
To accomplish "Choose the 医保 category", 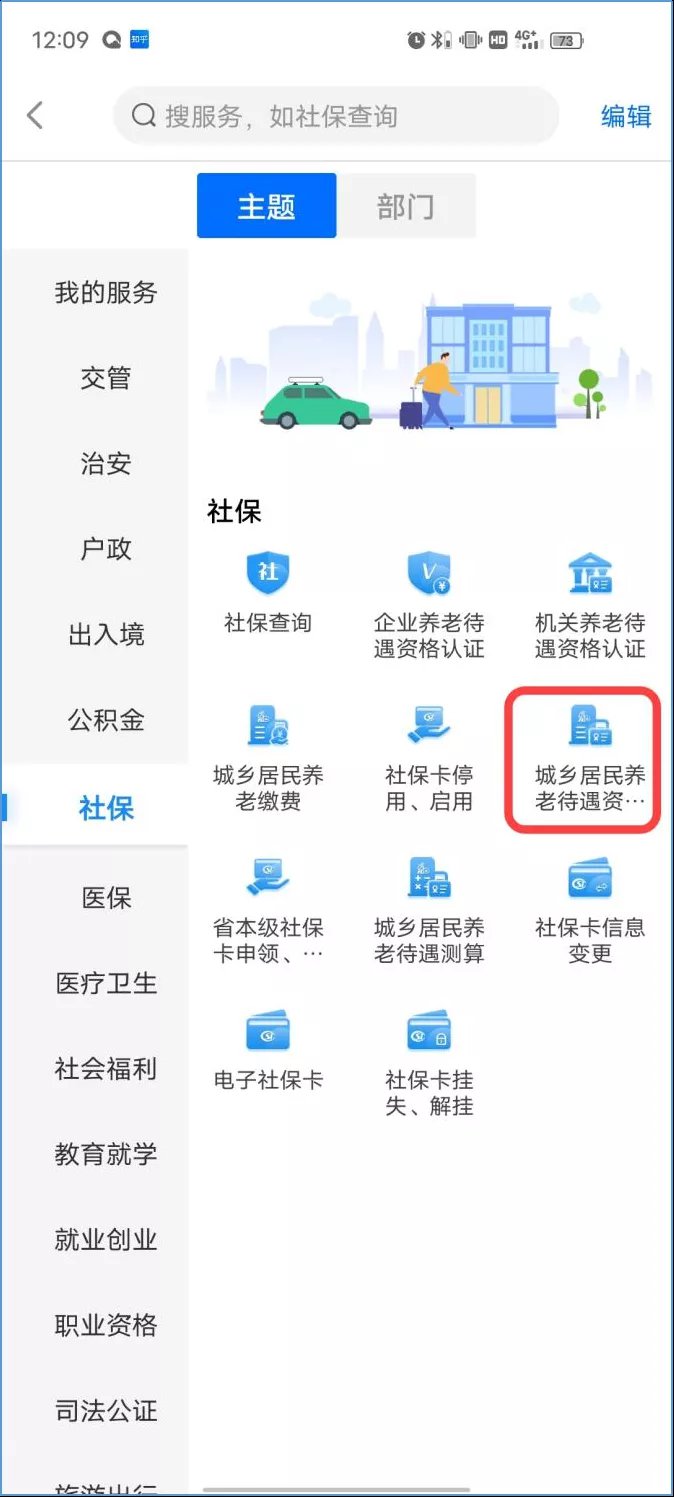I will (105, 898).
